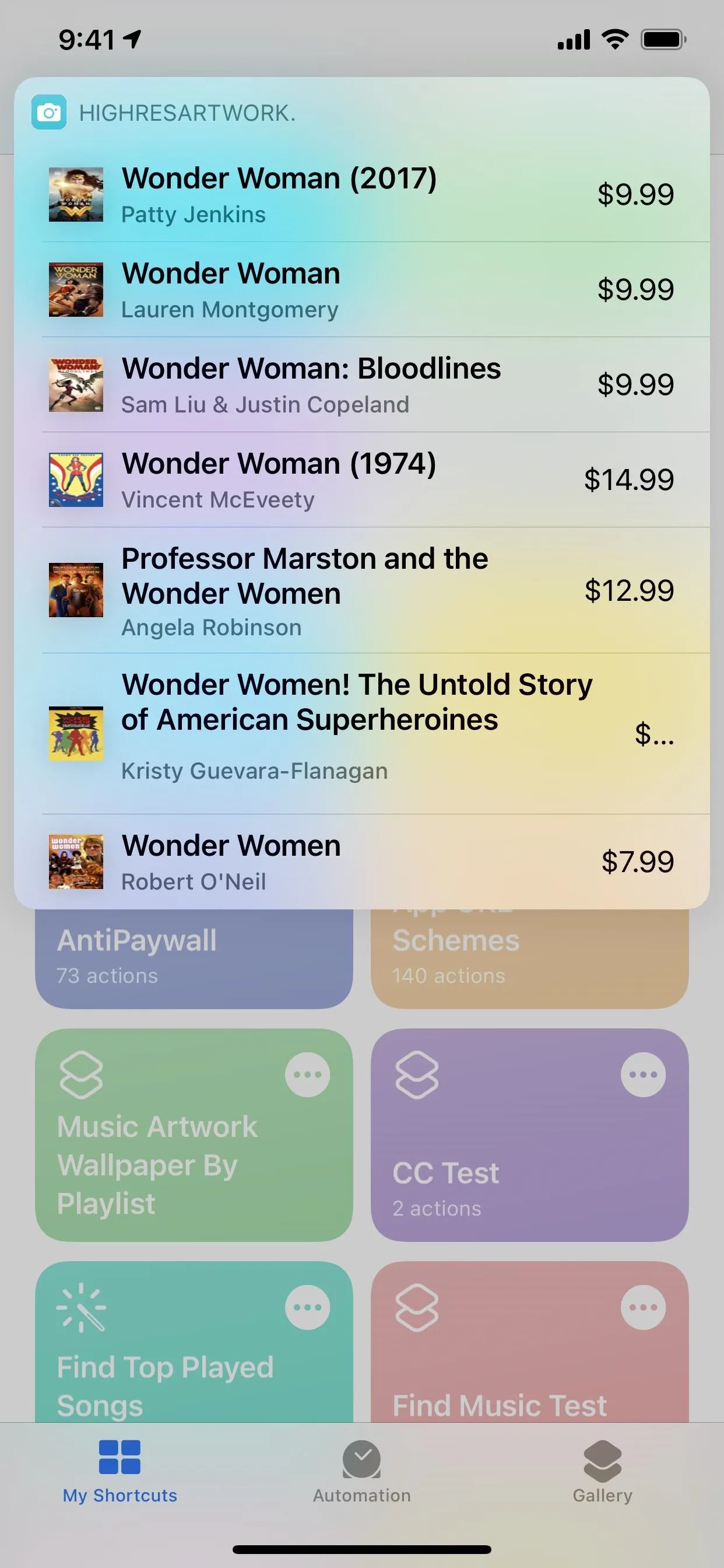Open Professor Marston and the Wonder Women
Viewport: 724px width, 1568px height.
click(361, 590)
